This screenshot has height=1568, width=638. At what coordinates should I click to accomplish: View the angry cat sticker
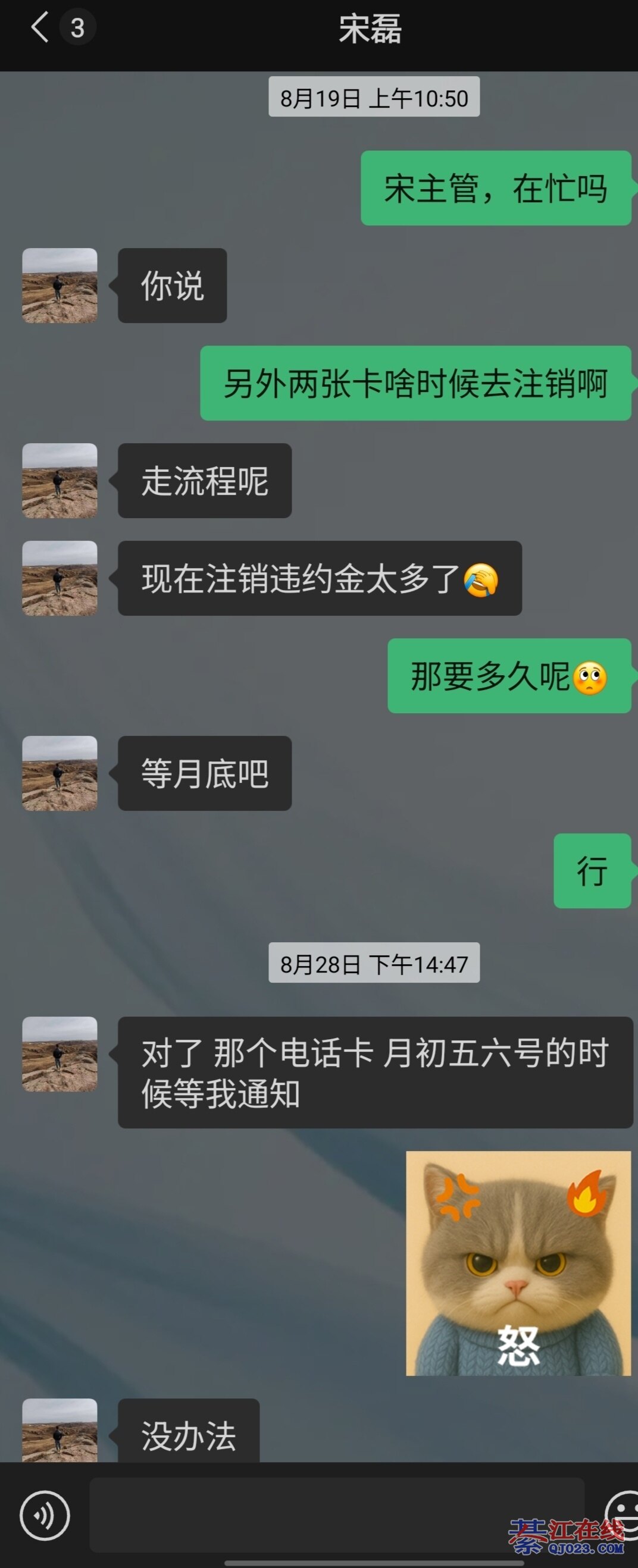(518, 1262)
